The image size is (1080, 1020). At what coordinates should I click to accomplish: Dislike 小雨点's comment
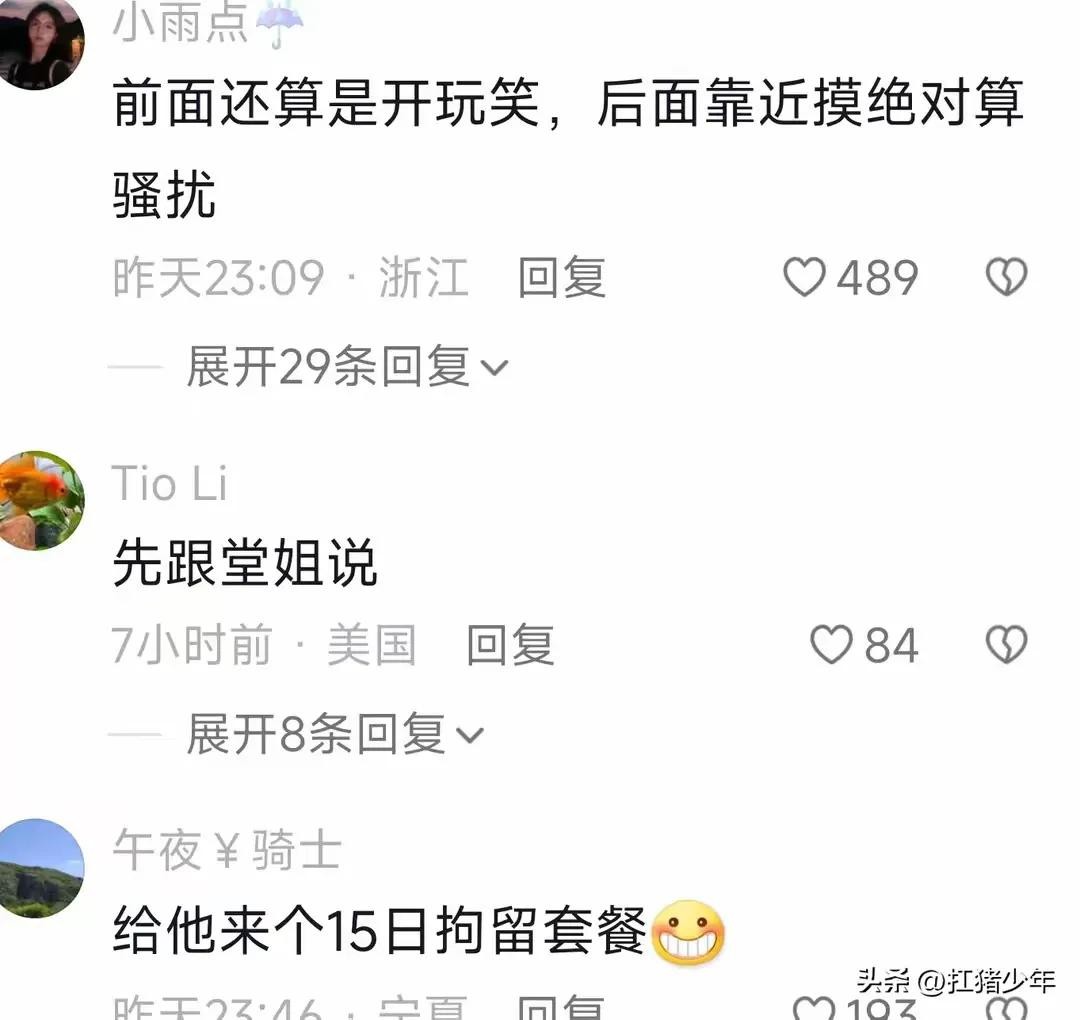[x=1006, y=277]
